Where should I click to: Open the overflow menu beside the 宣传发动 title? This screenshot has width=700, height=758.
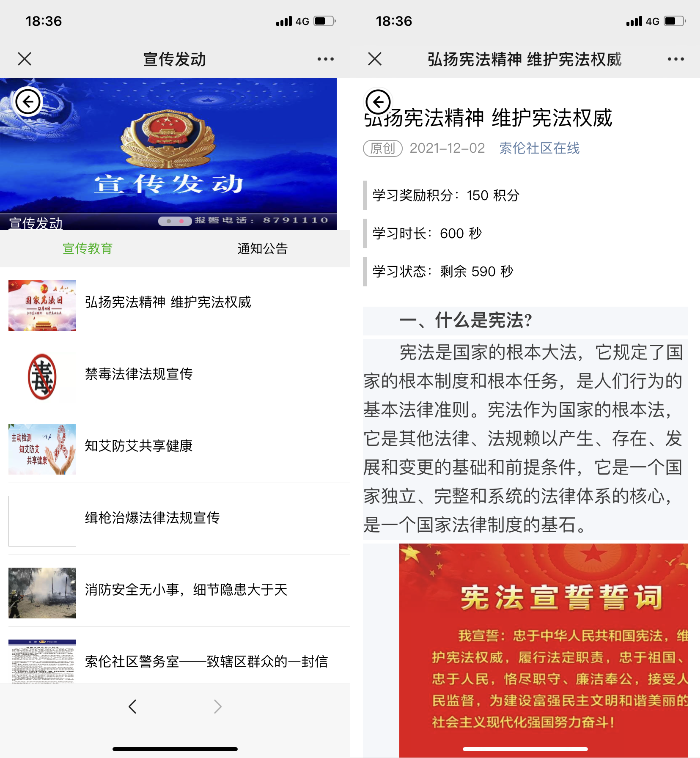coord(325,59)
